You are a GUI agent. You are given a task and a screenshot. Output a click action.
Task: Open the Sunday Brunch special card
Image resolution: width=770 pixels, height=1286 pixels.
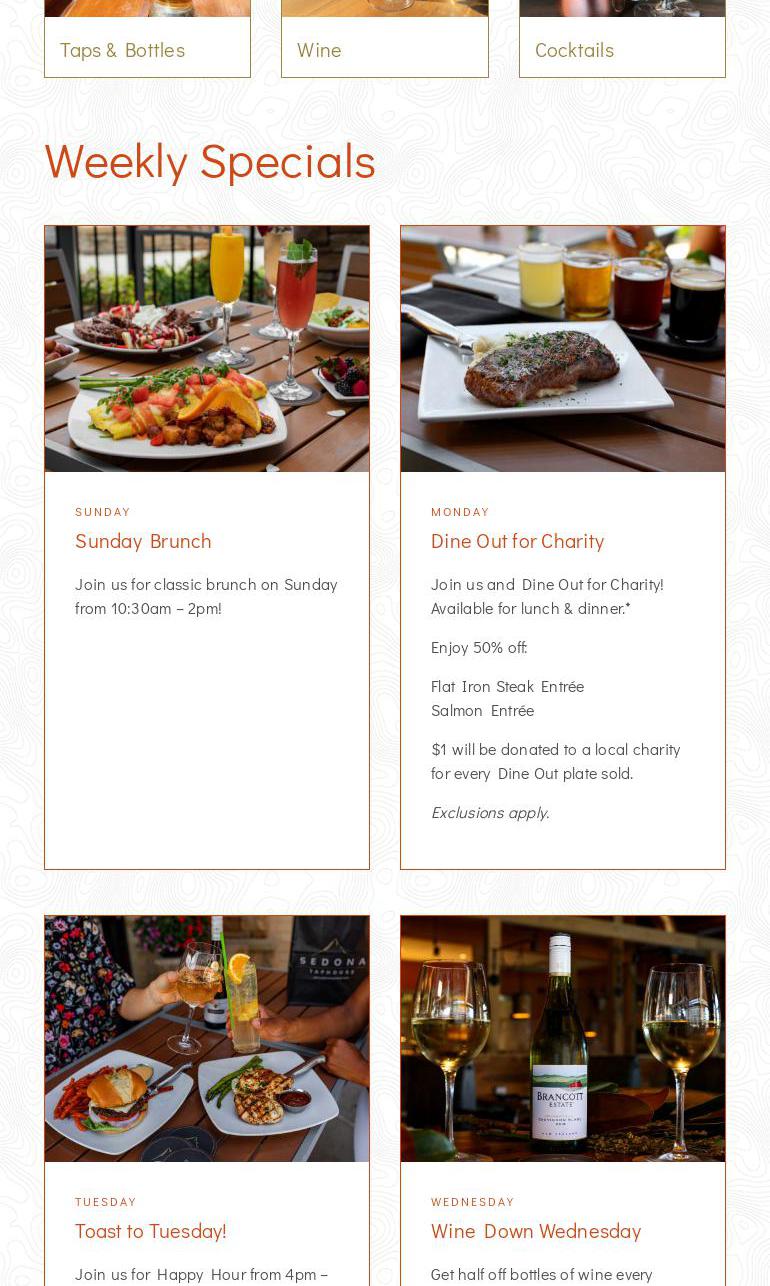(207, 547)
